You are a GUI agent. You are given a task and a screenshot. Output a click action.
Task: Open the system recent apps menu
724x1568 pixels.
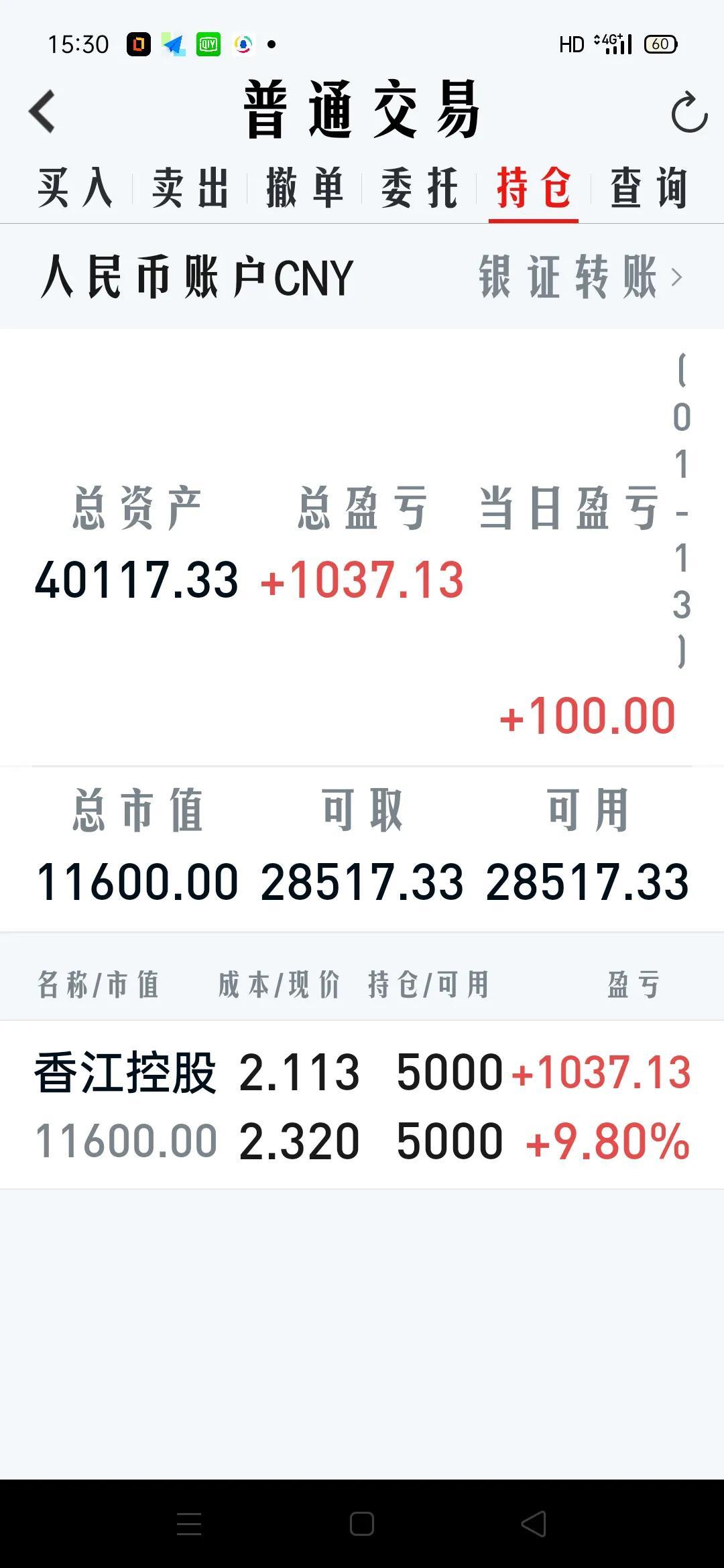click(x=189, y=1524)
